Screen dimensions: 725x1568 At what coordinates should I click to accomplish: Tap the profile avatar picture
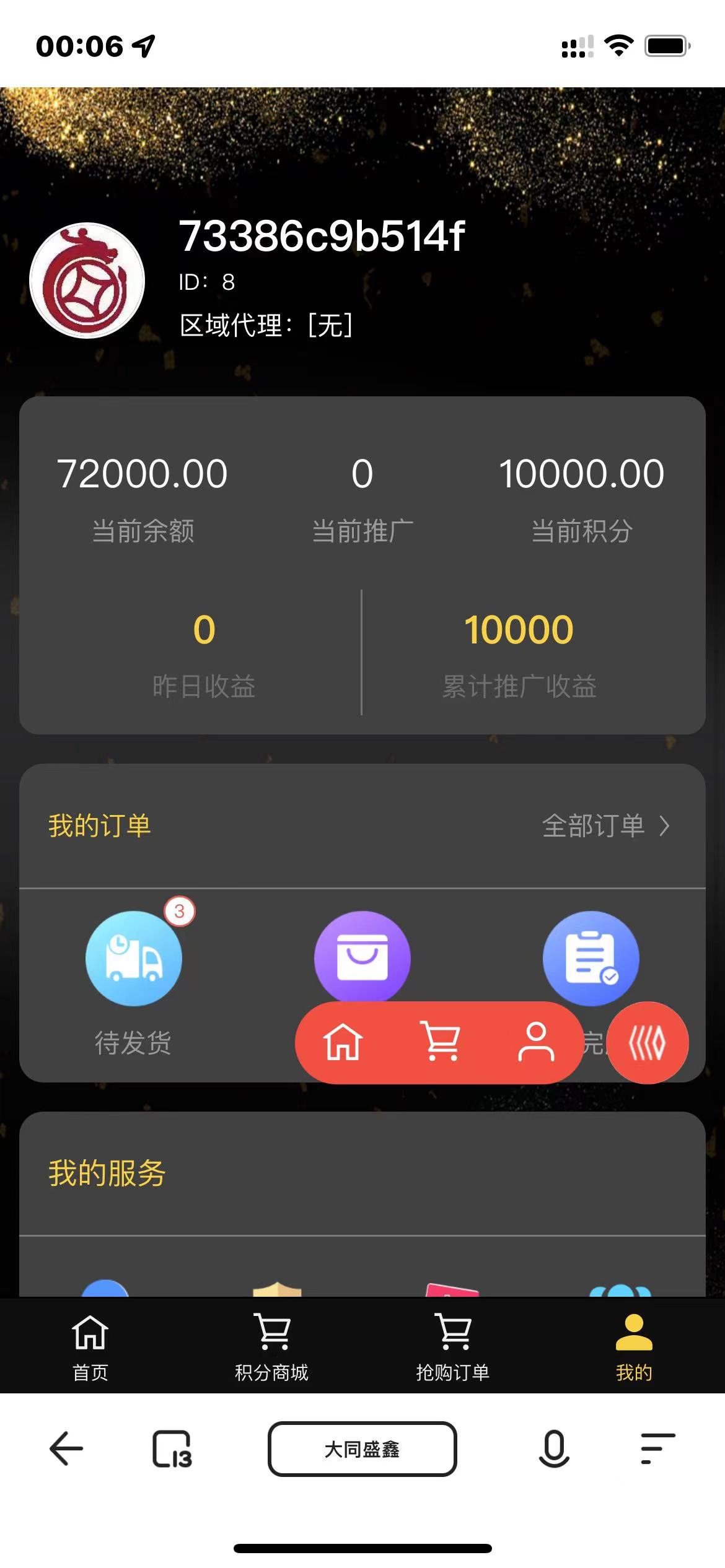[87, 281]
